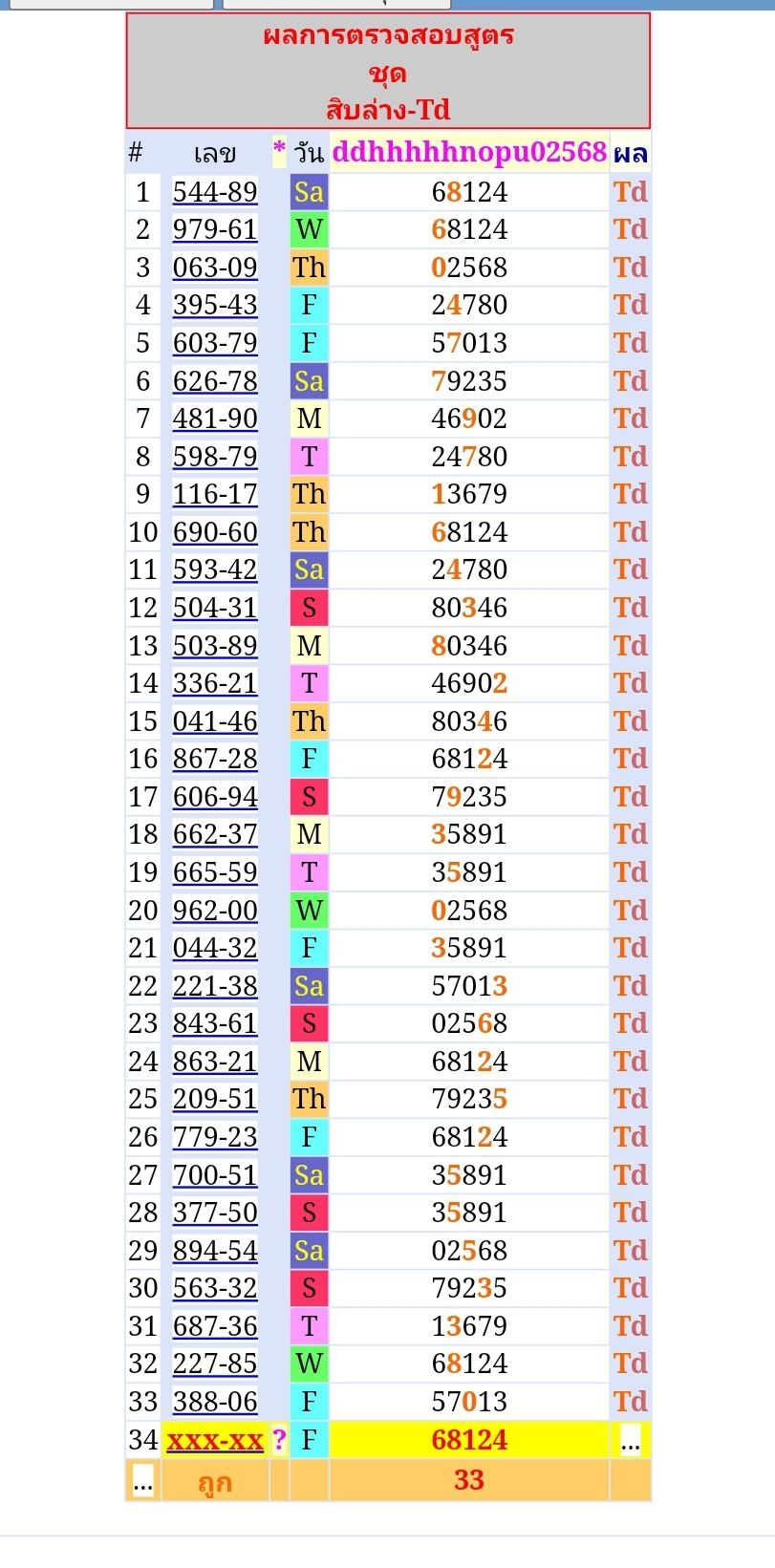Open link 962-00
This screenshot has width=775, height=1568.
pos(215,911)
